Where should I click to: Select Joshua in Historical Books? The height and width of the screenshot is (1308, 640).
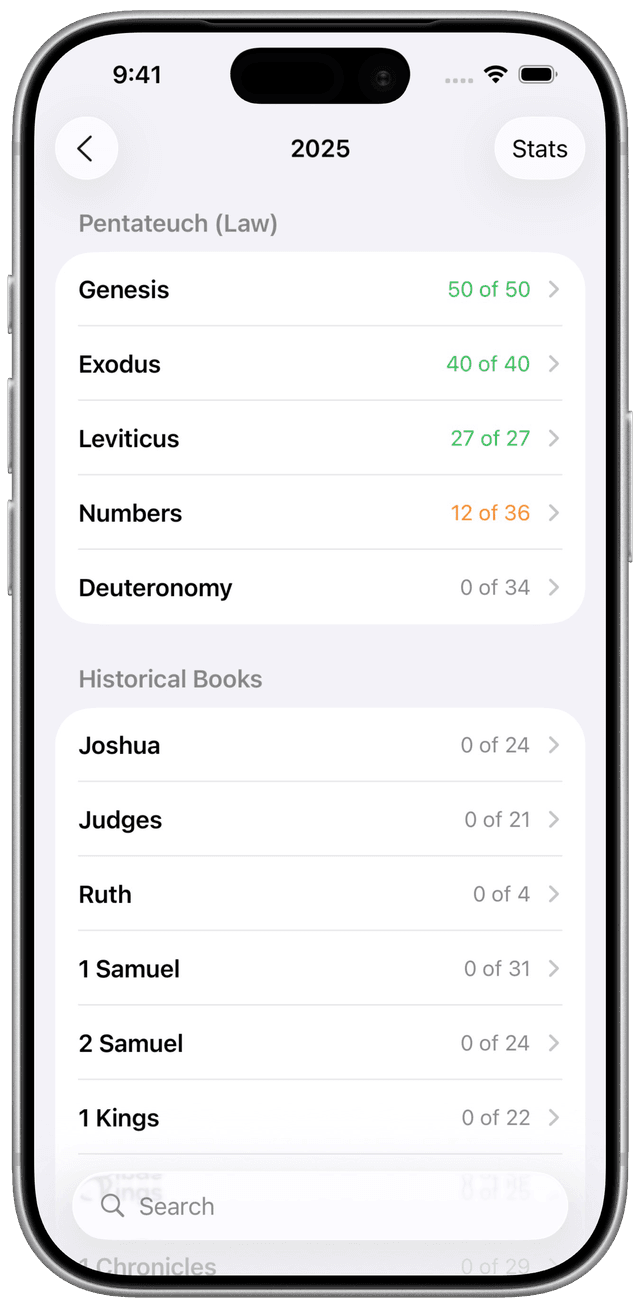point(320,746)
